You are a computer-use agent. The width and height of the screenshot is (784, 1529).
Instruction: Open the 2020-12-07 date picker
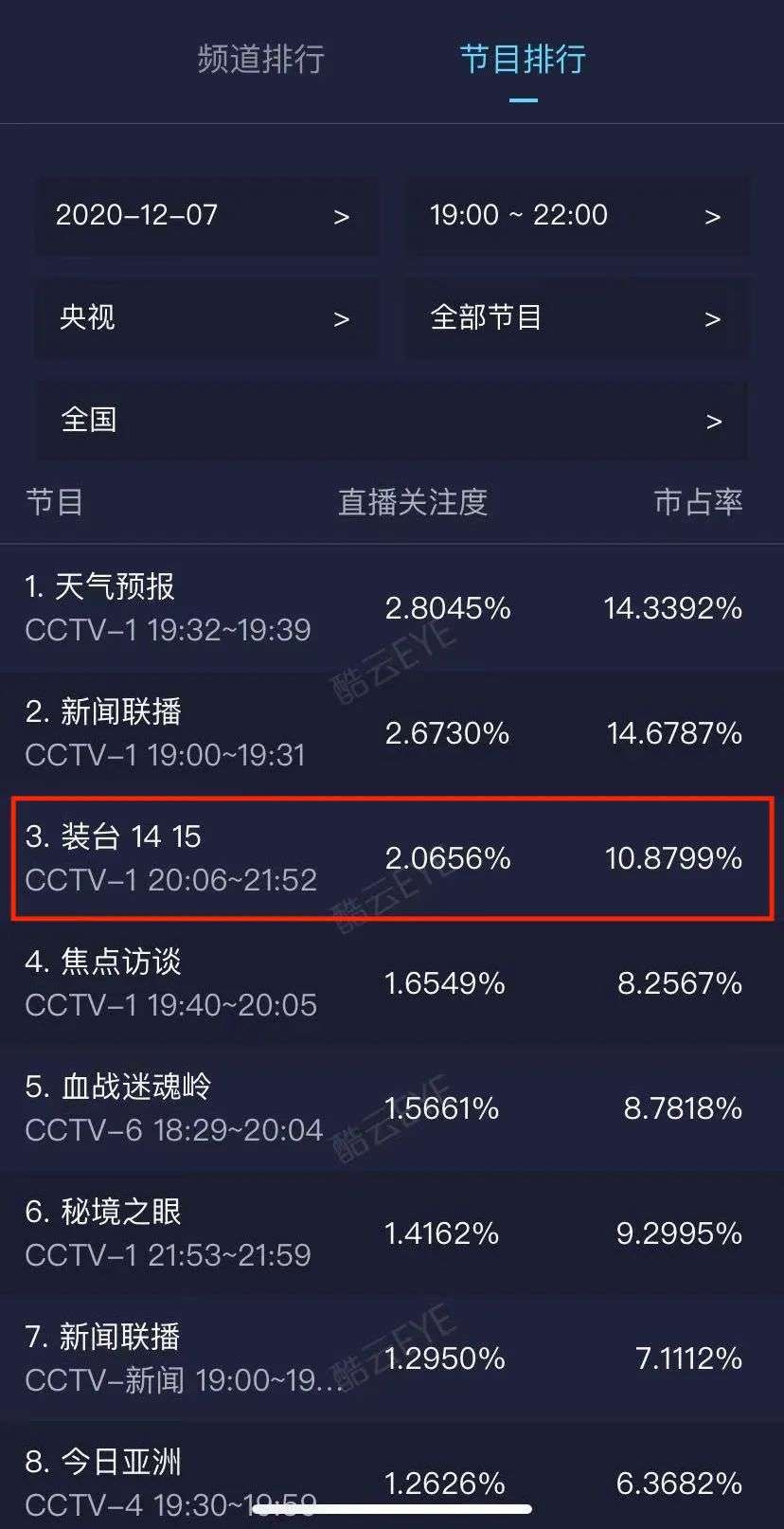[x=206, y=216]
